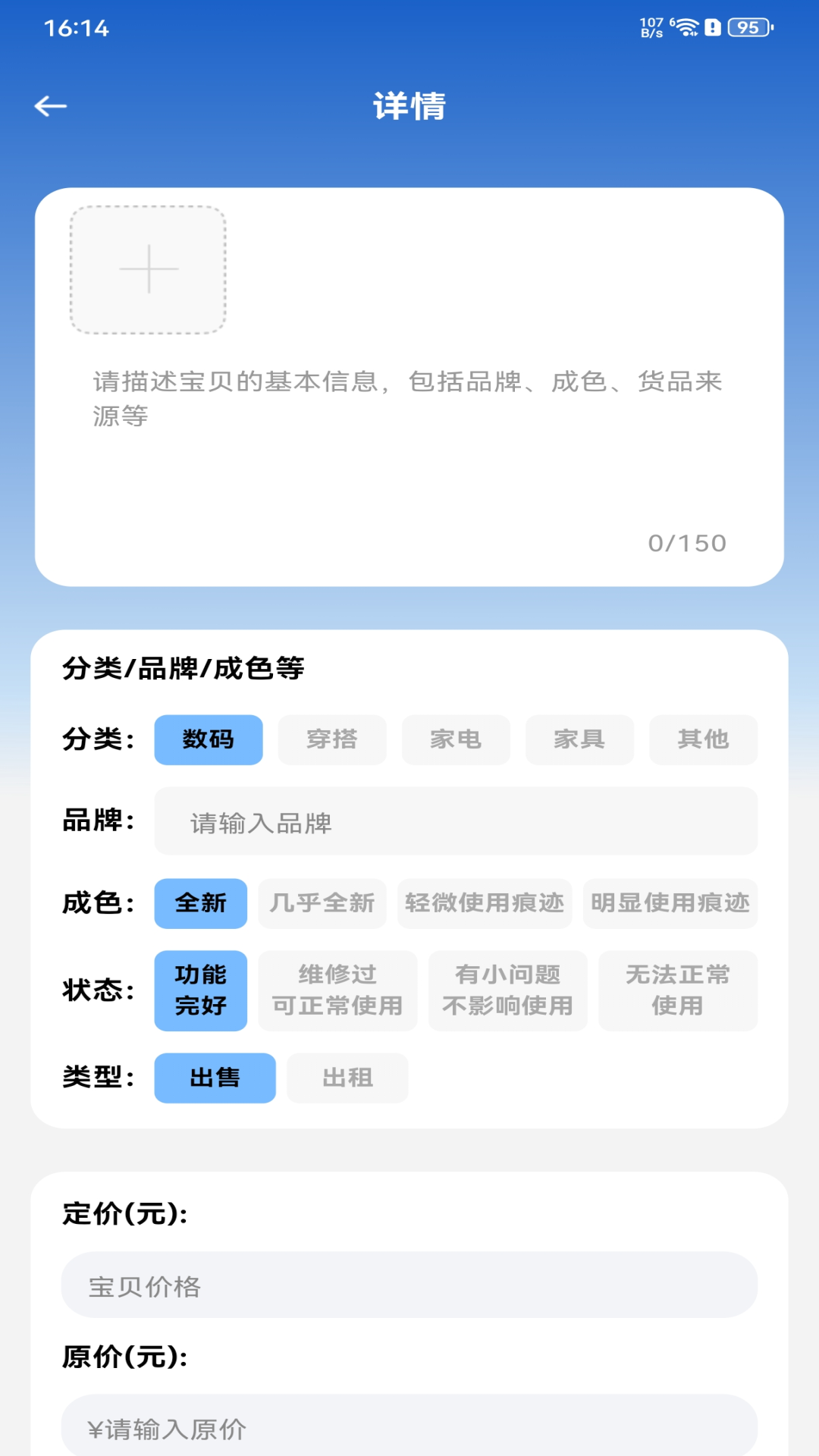819x1456 pixels.
Task: Select the 出售 listing type
Action: click(x=215, y=1078)
